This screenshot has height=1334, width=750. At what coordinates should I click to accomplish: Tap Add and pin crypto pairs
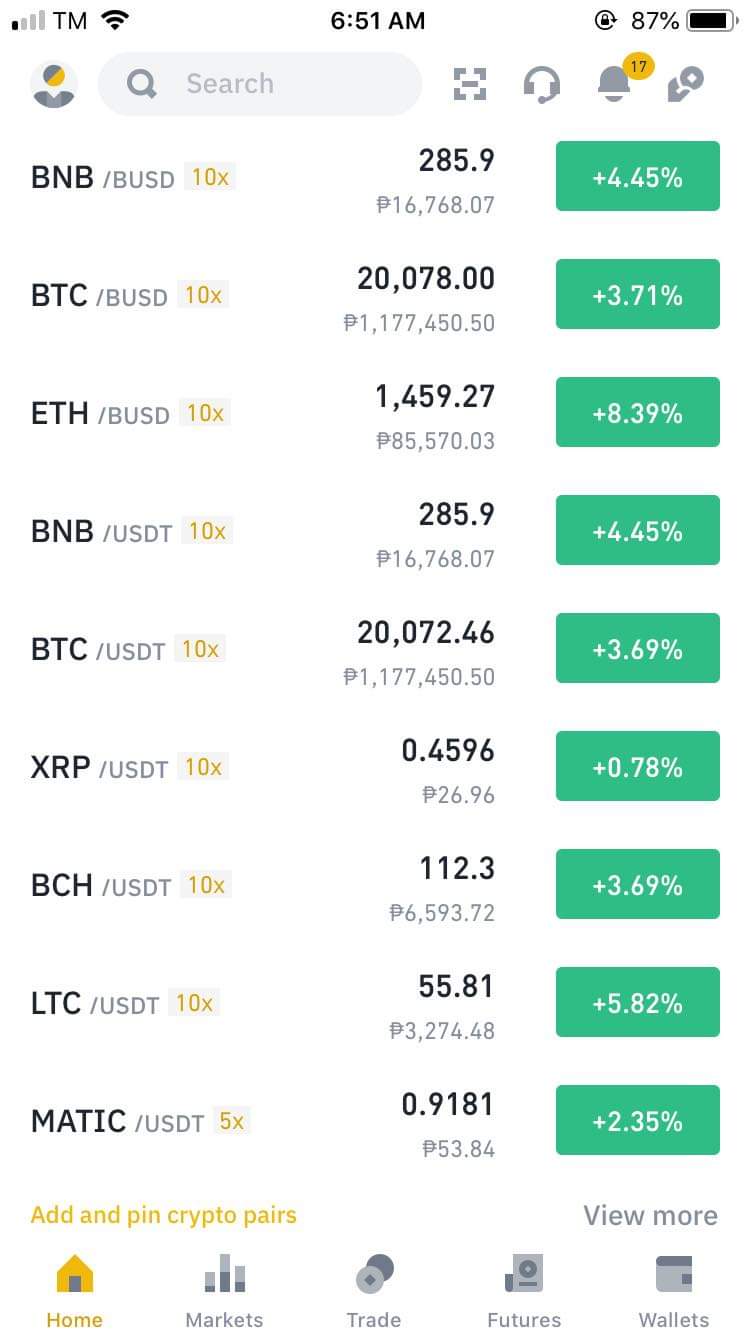[164, 1216]
